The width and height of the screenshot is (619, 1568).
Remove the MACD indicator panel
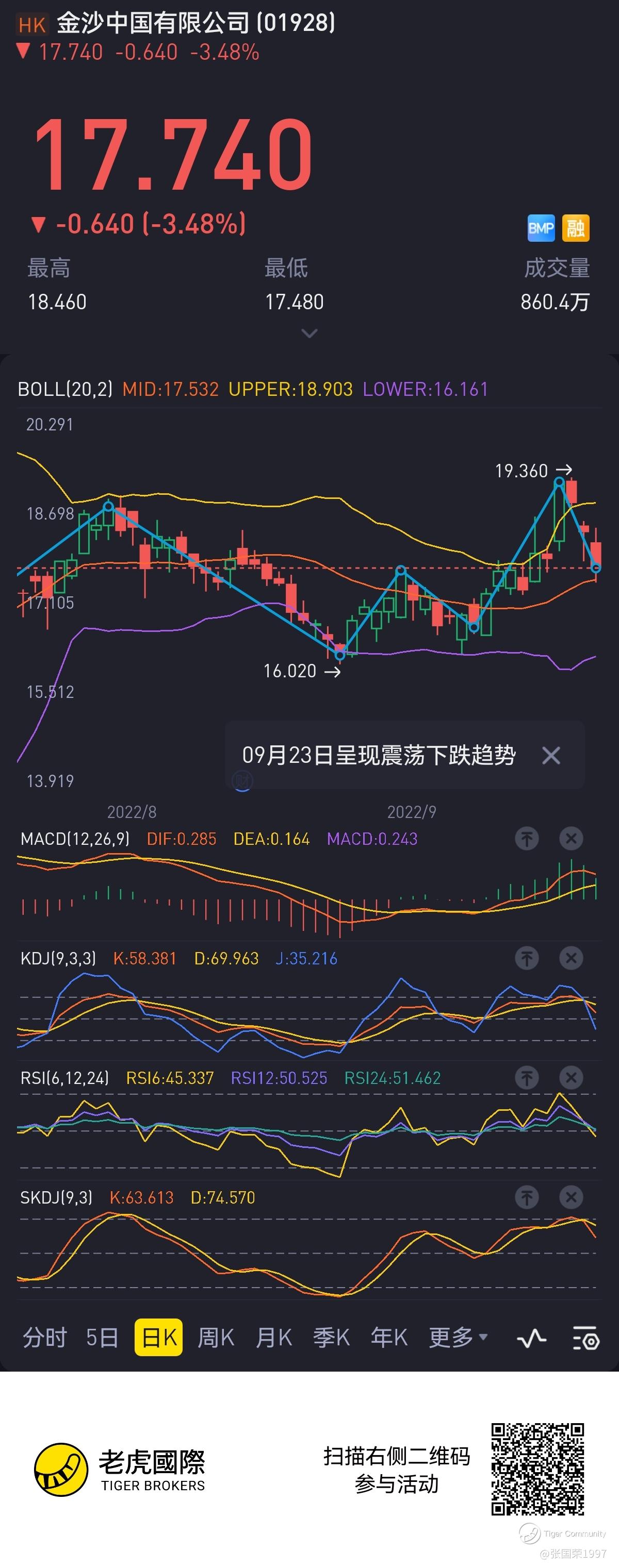(572, 839)
